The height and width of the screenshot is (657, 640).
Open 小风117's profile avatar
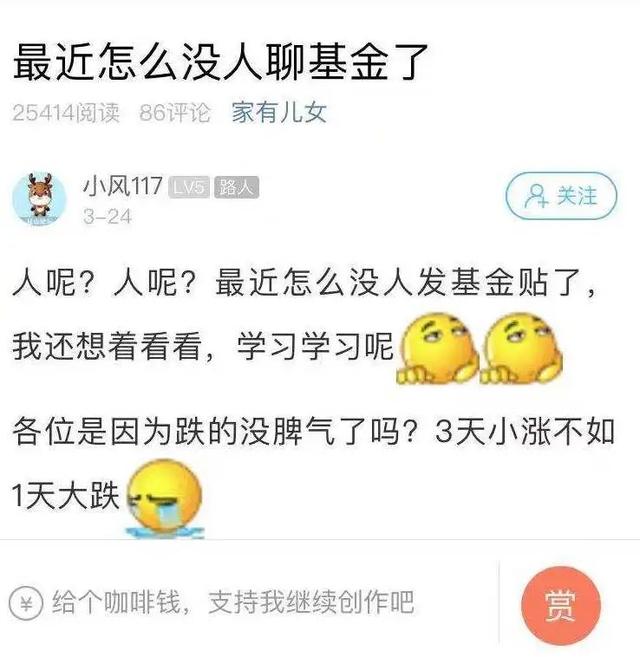click(39, 198)
